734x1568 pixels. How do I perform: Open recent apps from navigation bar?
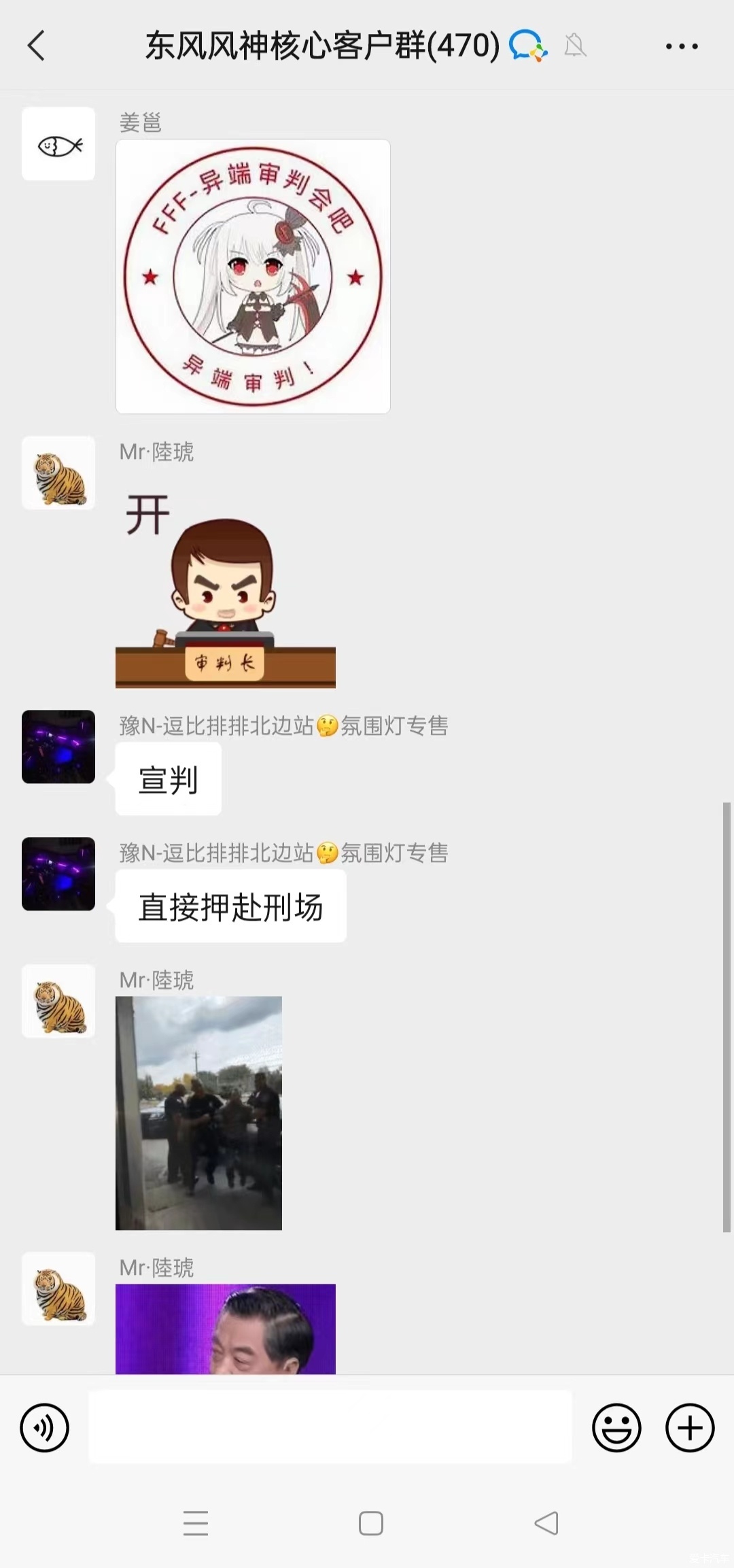click(x=196, y=1523)
